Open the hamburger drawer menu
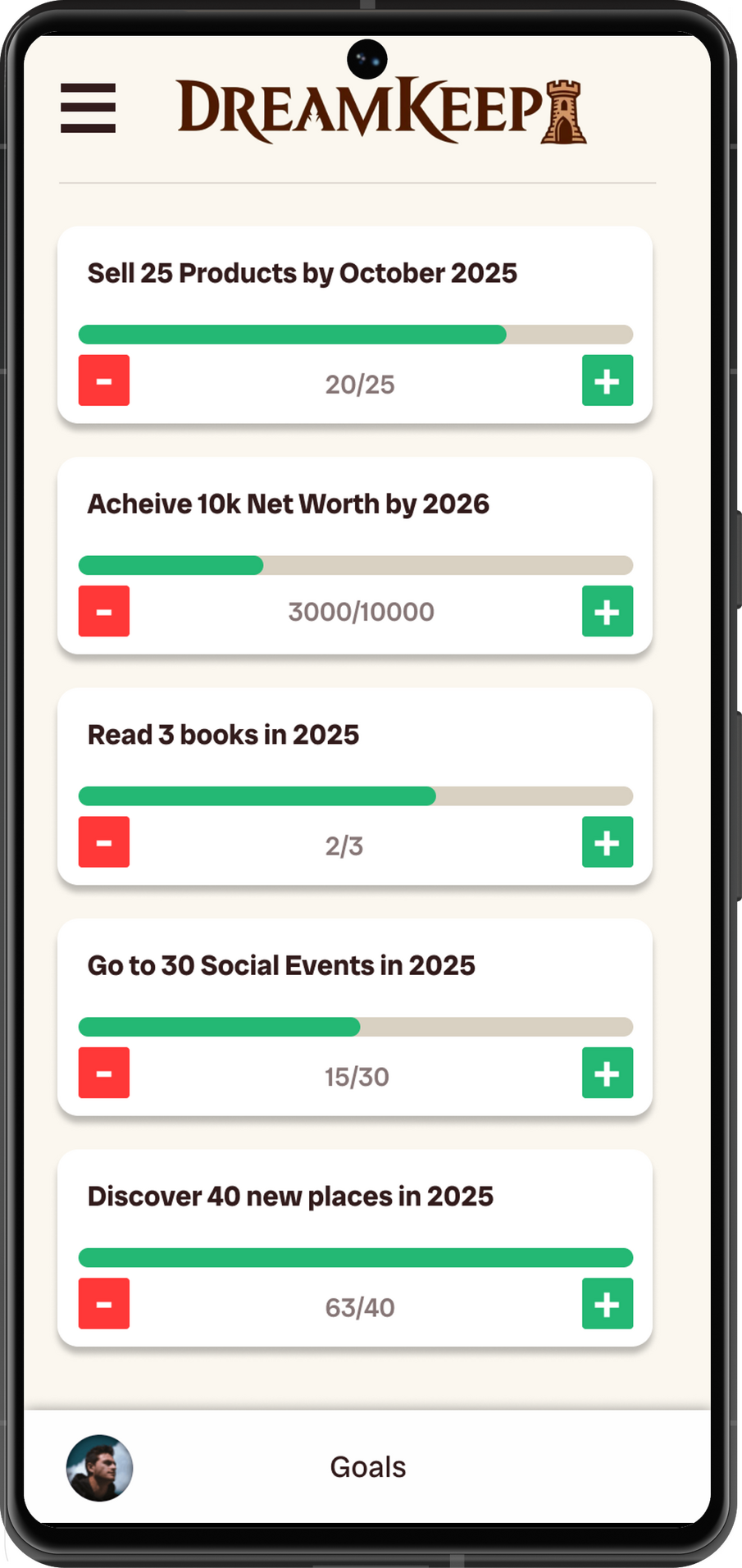The width and height of the screenshot is (742, 1568). tap(88, 107)
